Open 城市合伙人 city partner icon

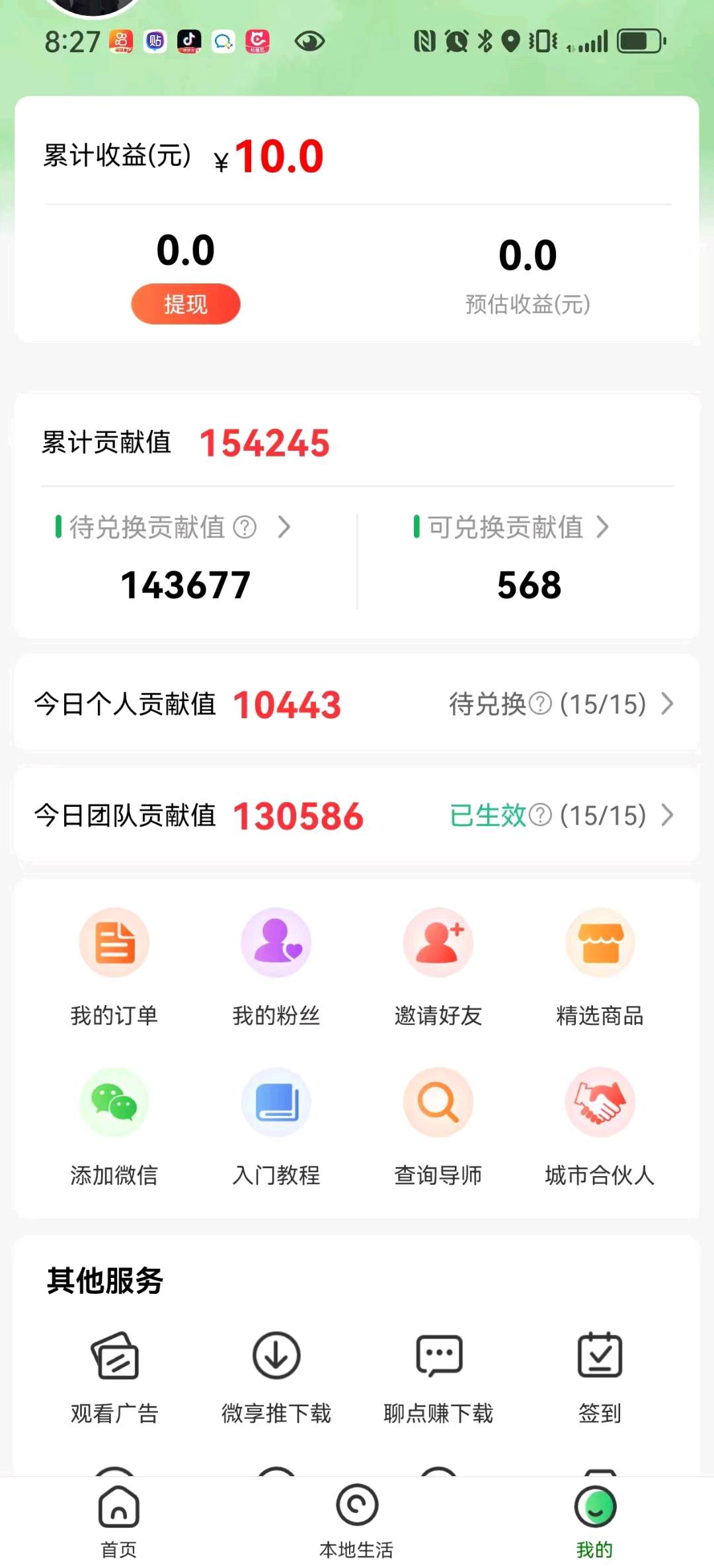(x=599, y=1123)
